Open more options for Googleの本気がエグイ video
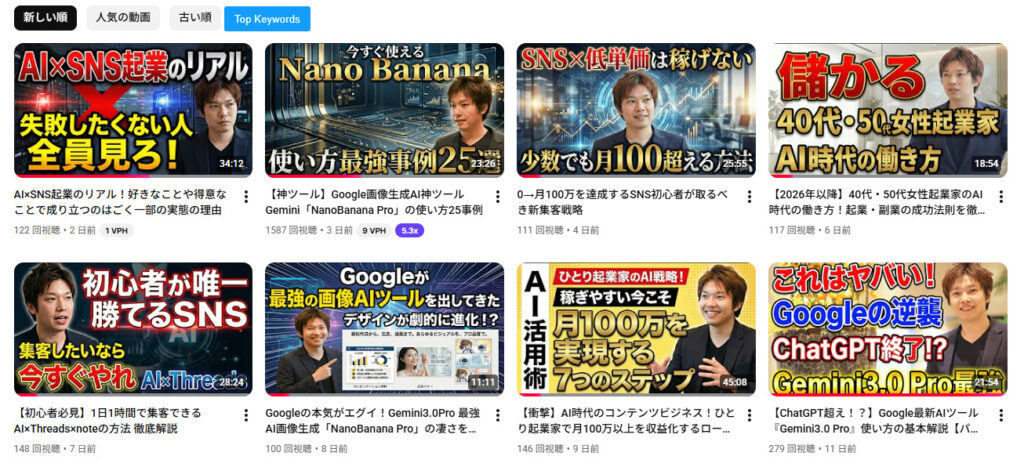1024x467 pixels. pos(497,415)
